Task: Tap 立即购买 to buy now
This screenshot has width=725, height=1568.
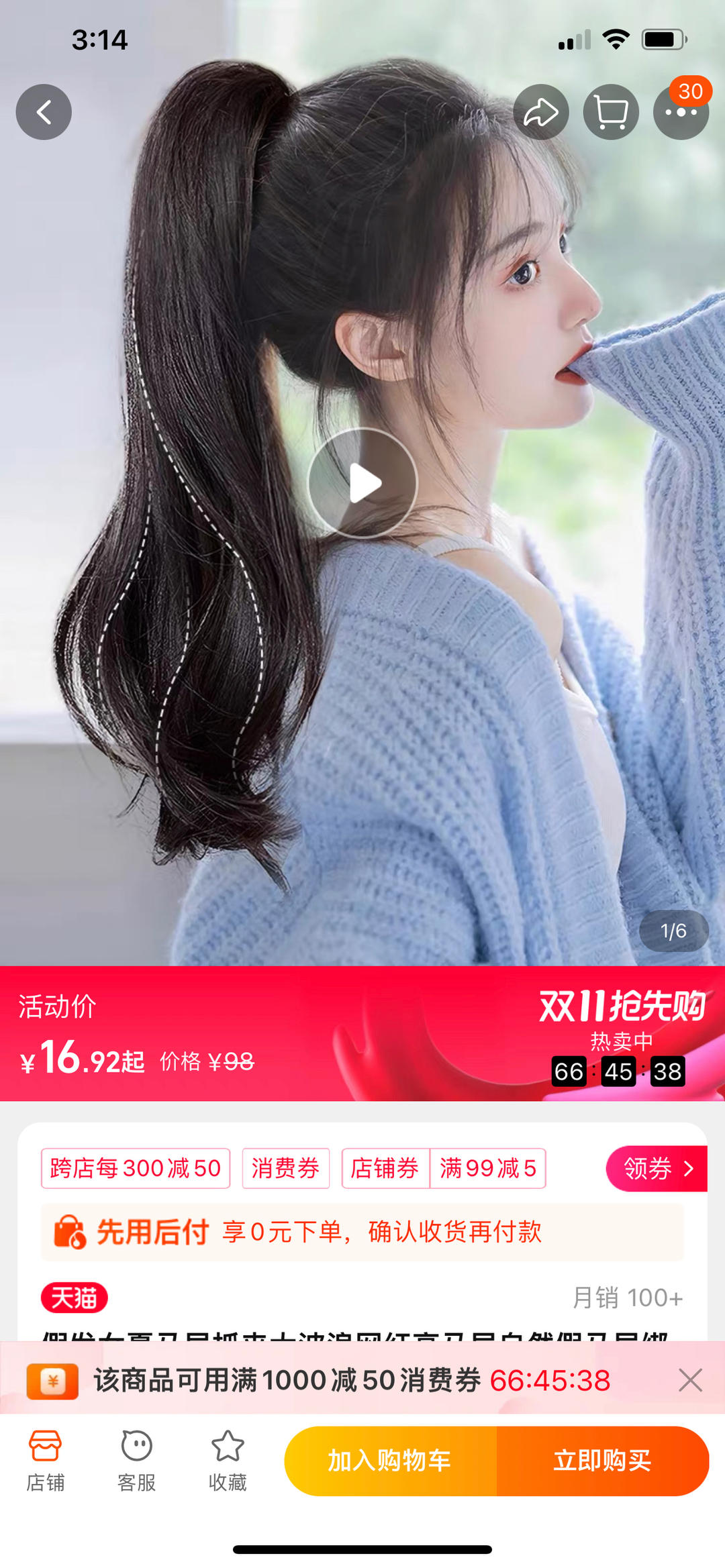Action: [x=602, y=1461]
